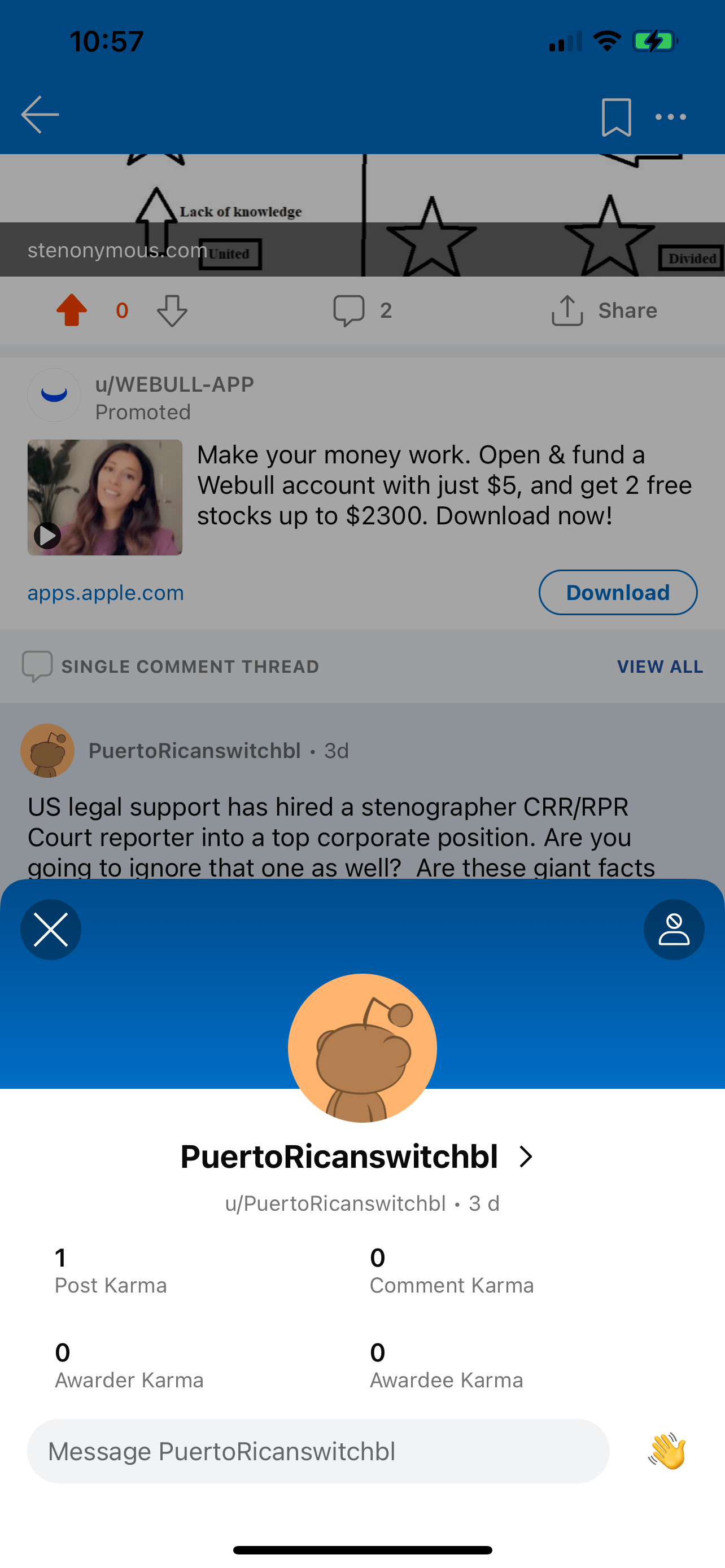725x1568 pixels.
Task: Tap Download on the Webull ad
Action: 617,592
